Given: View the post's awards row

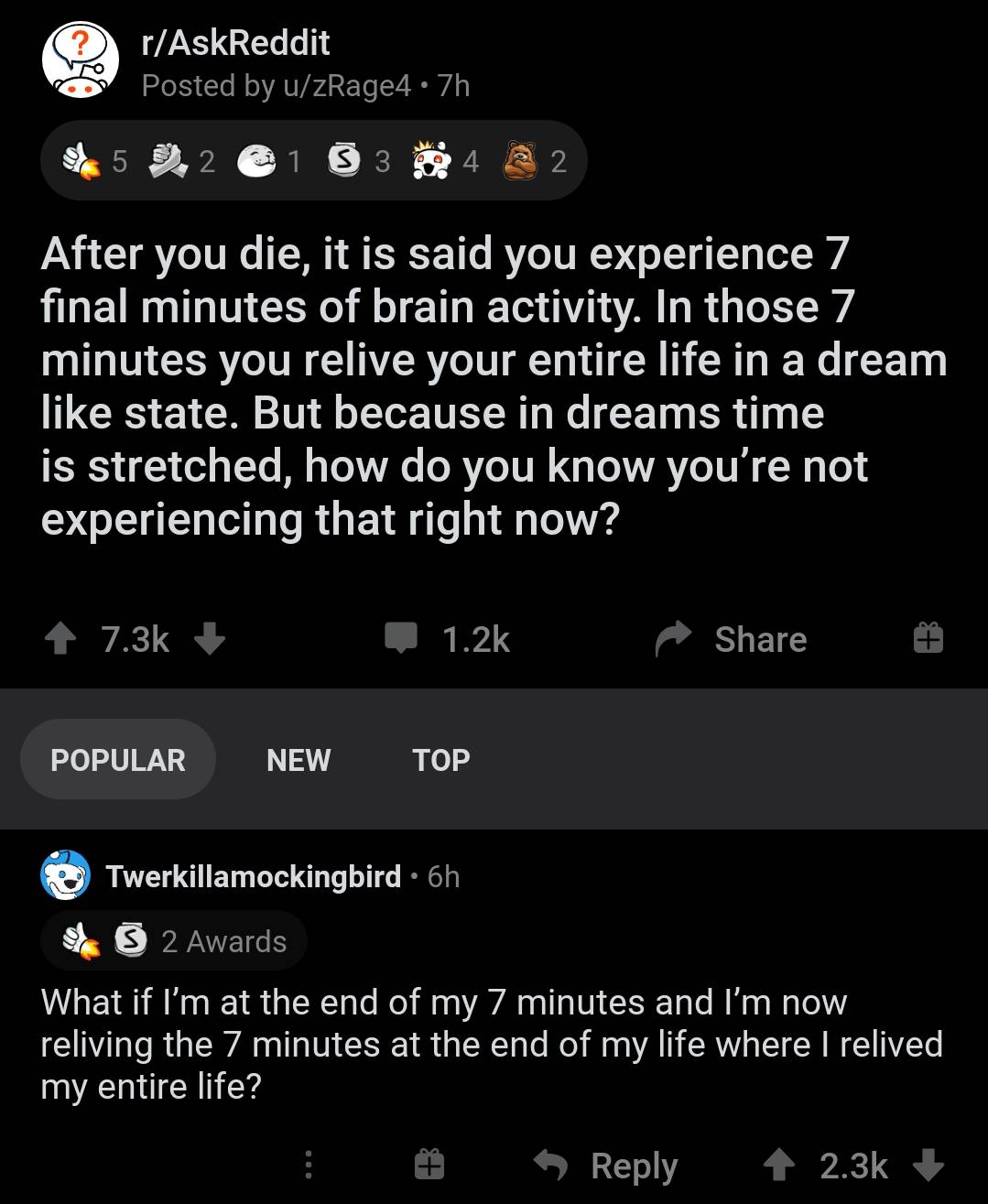Looking at the screenshot, I should 314,161.
